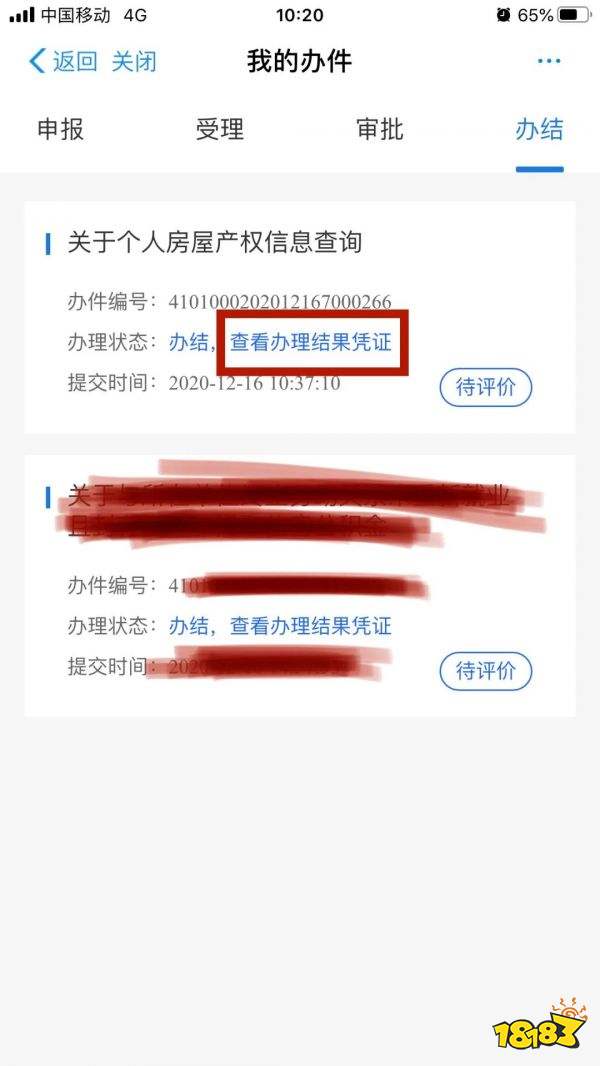
Task: View 查看办理结果凭证 on the redacted item
Action: click(311, 626)
